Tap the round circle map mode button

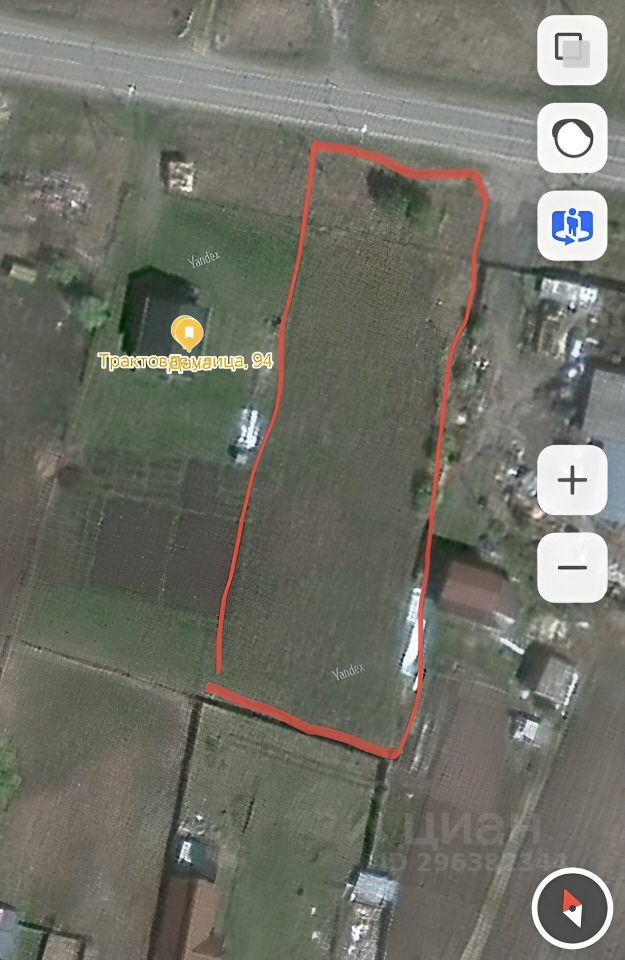tap(572, 138)
